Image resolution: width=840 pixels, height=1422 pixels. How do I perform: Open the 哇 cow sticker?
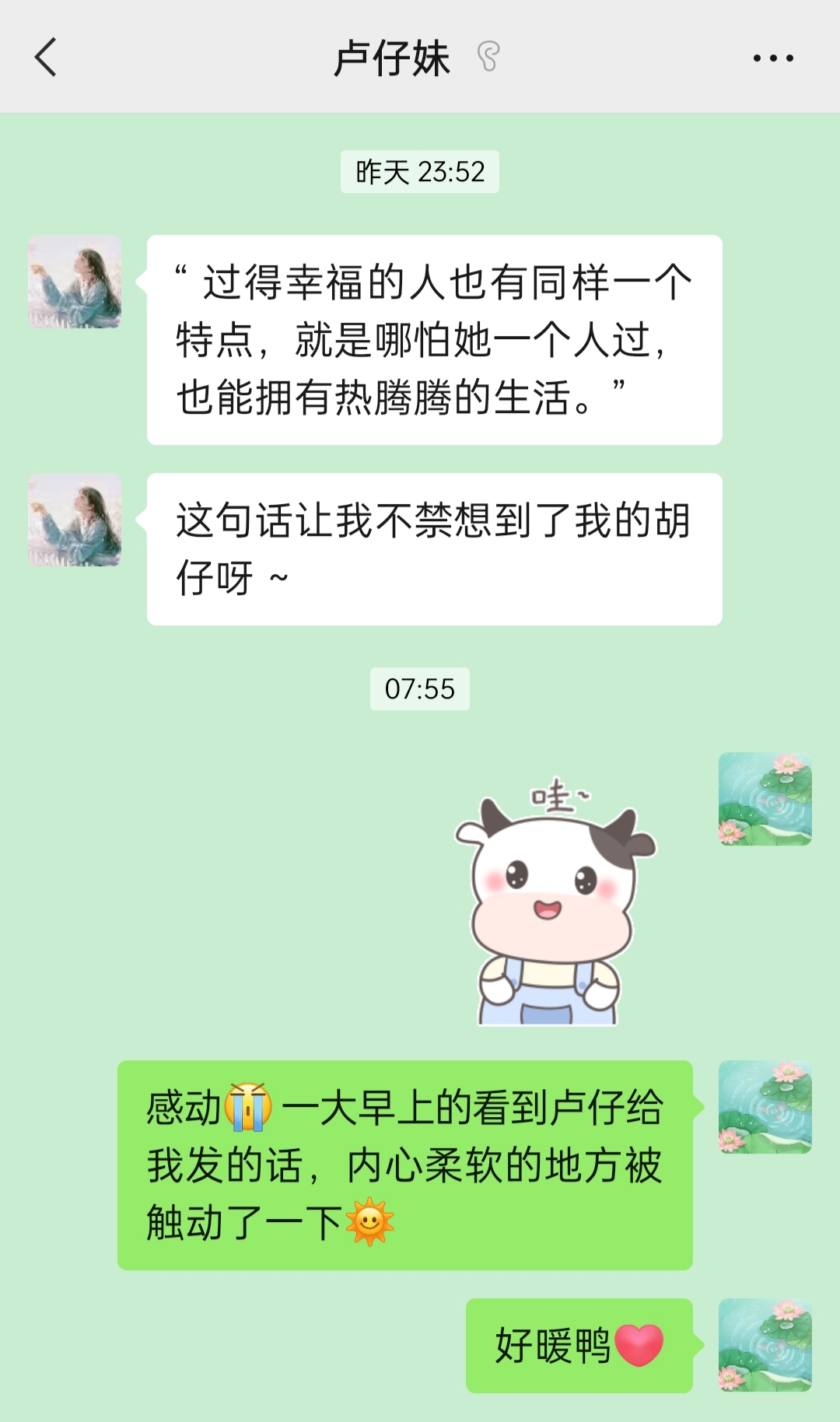(x=555, y=901)
